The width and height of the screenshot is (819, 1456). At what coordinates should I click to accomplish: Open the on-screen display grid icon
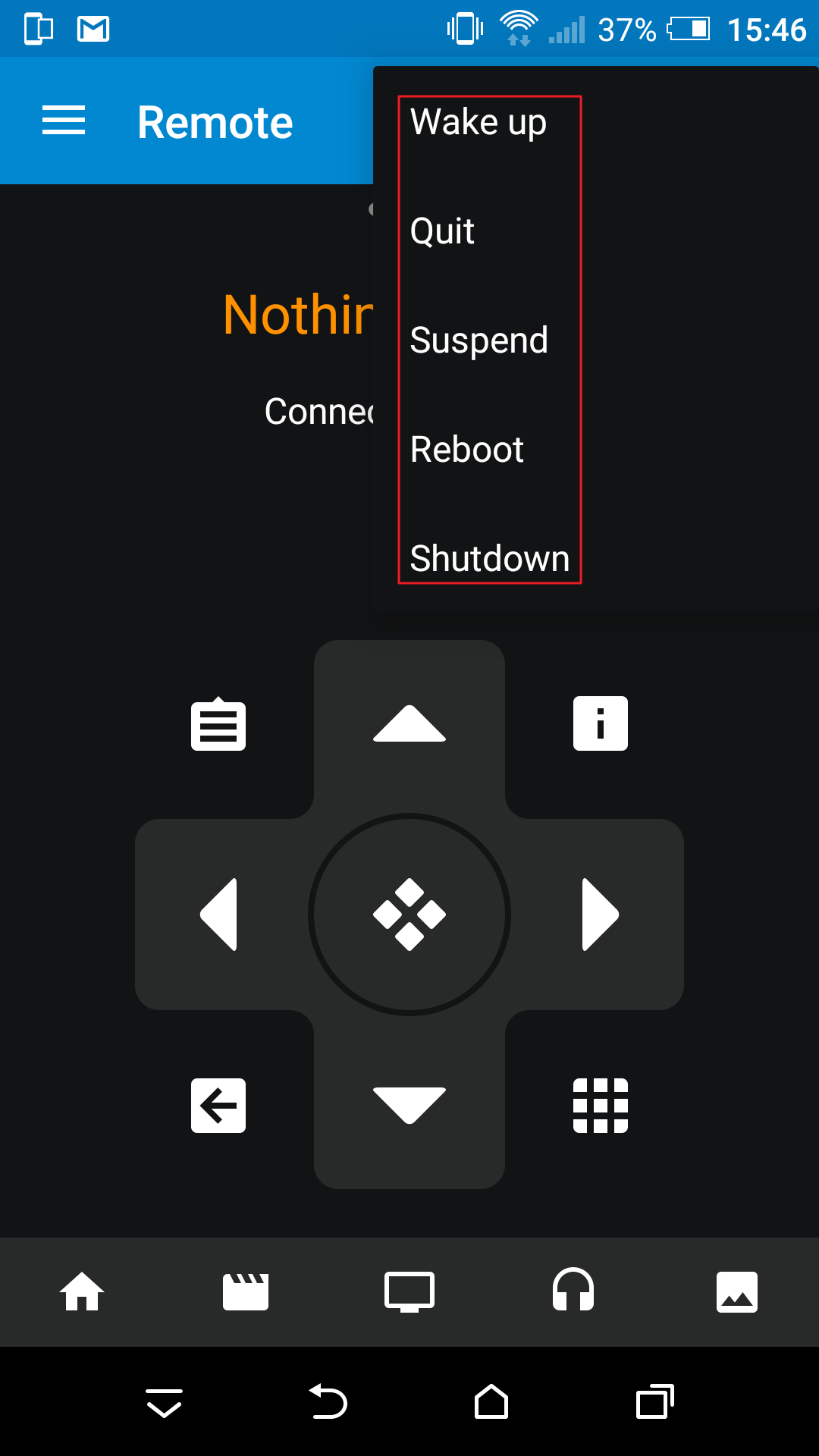(601, 1106)
